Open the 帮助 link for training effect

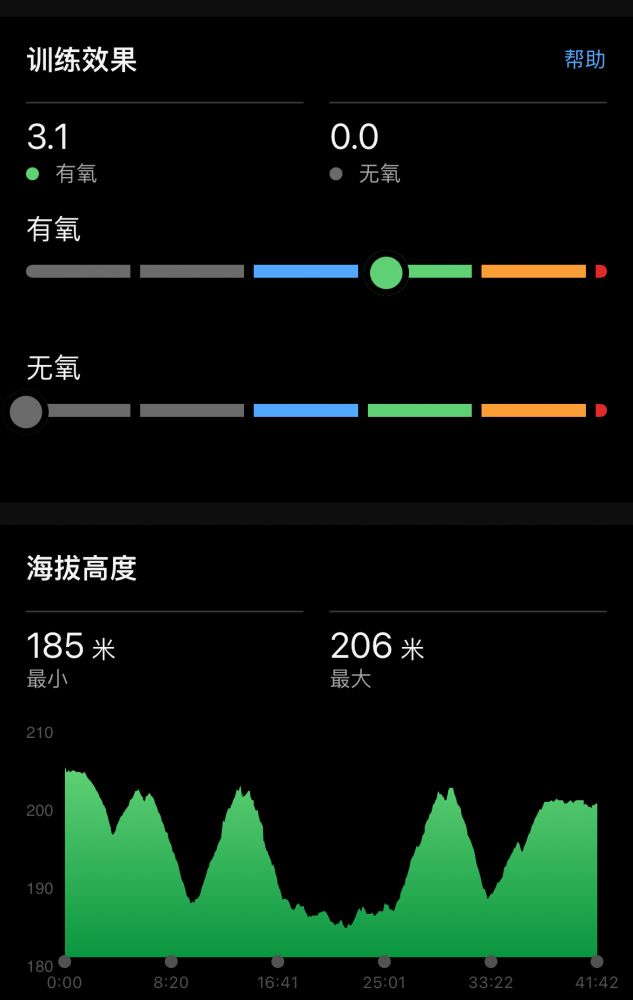tap(584, 59)
